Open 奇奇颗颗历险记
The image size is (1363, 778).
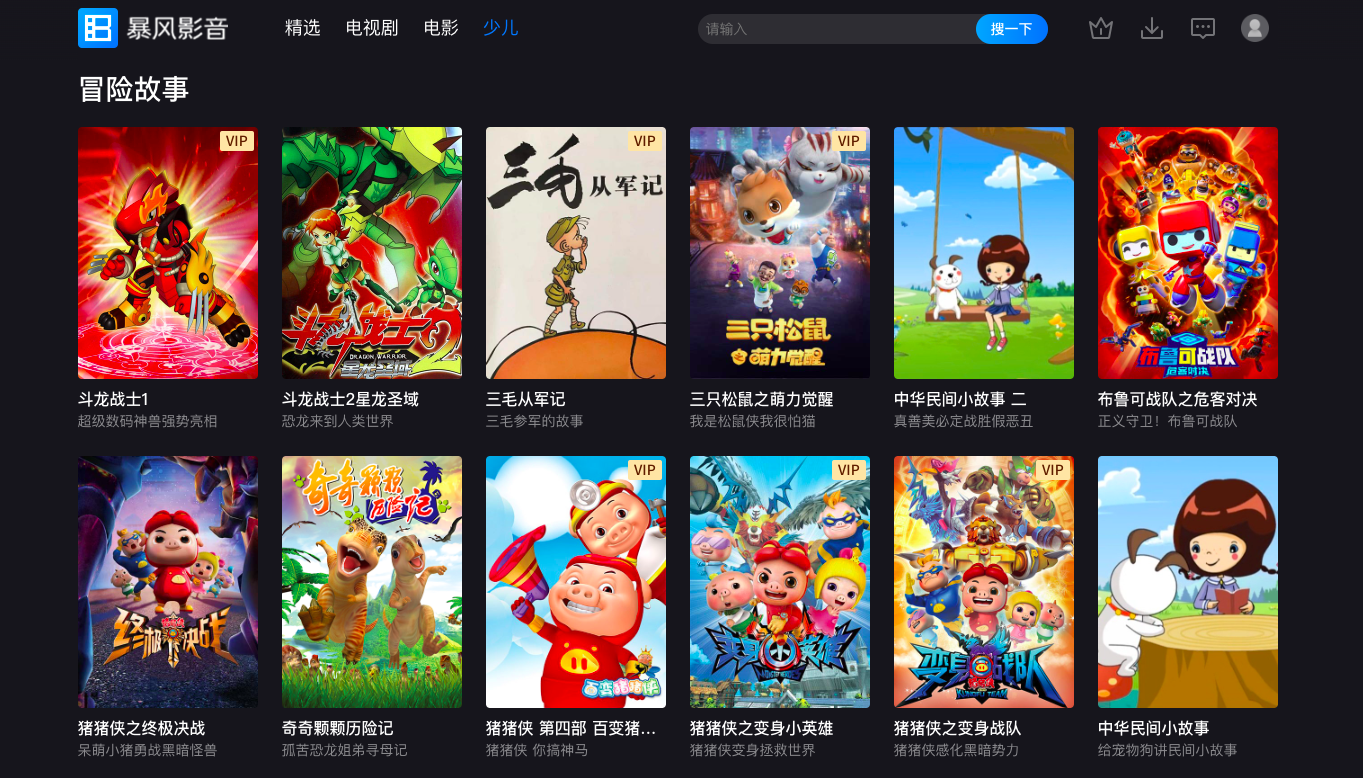coord(372,582)
